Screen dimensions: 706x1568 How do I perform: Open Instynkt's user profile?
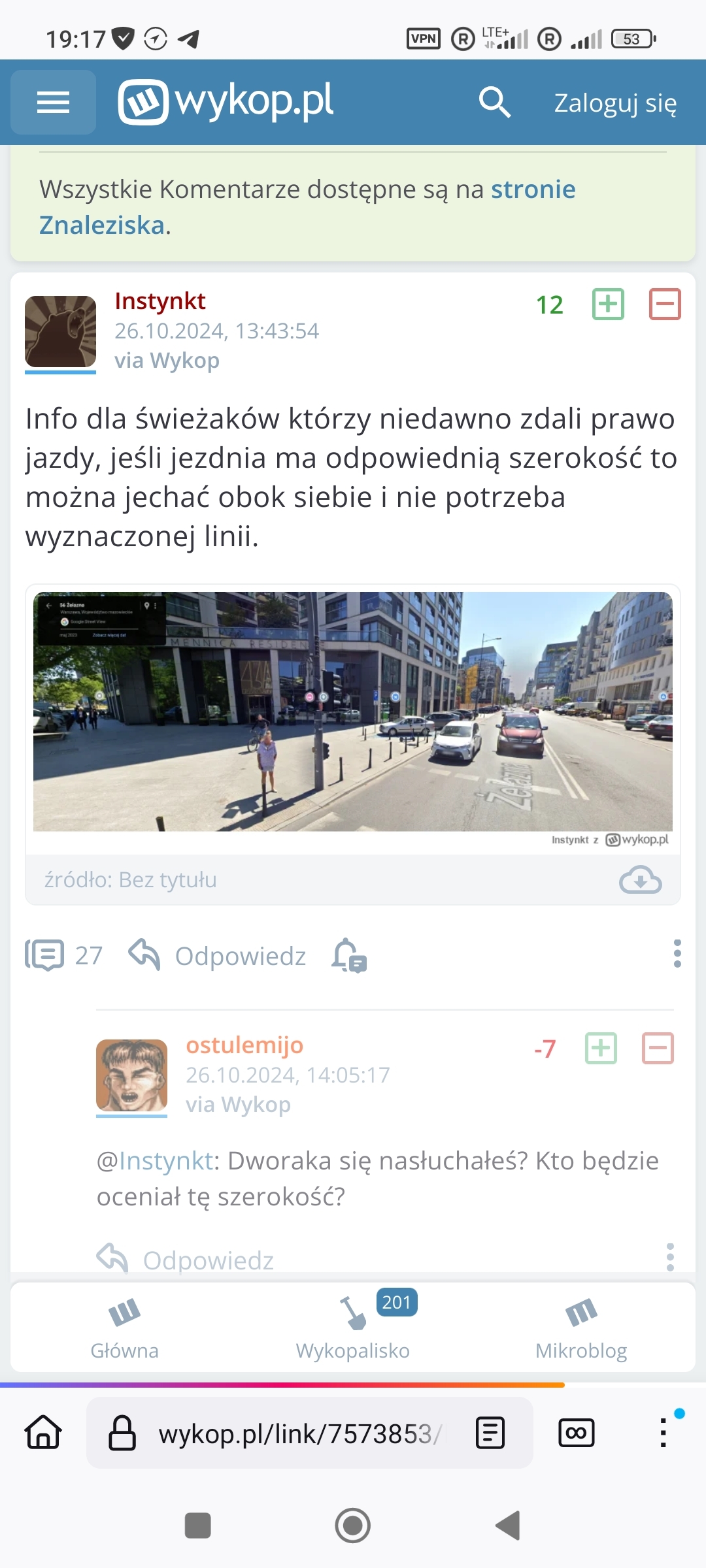click(160, 301)
